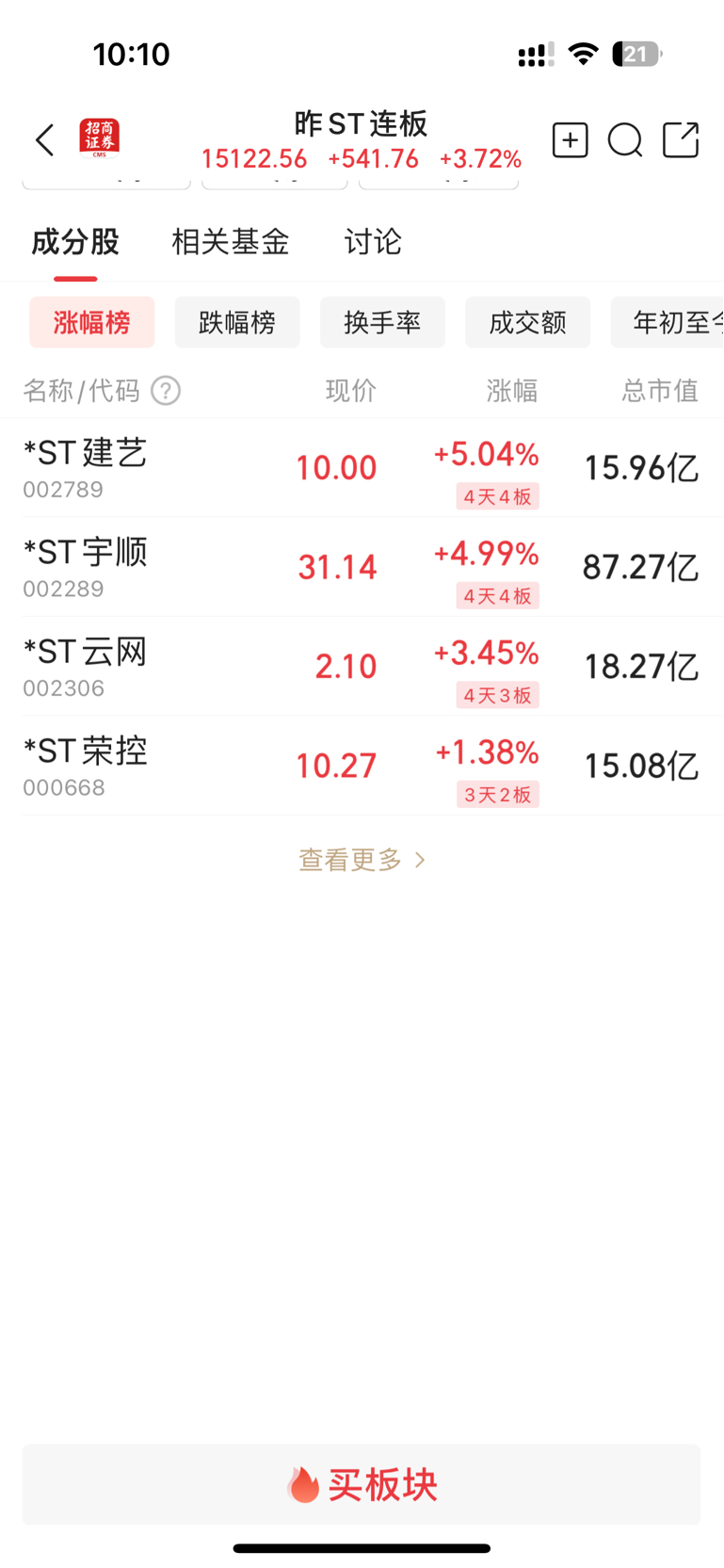Go back using the top-left arrow
The width and height of the screenshot is (724, 1568).
point(44,140)
